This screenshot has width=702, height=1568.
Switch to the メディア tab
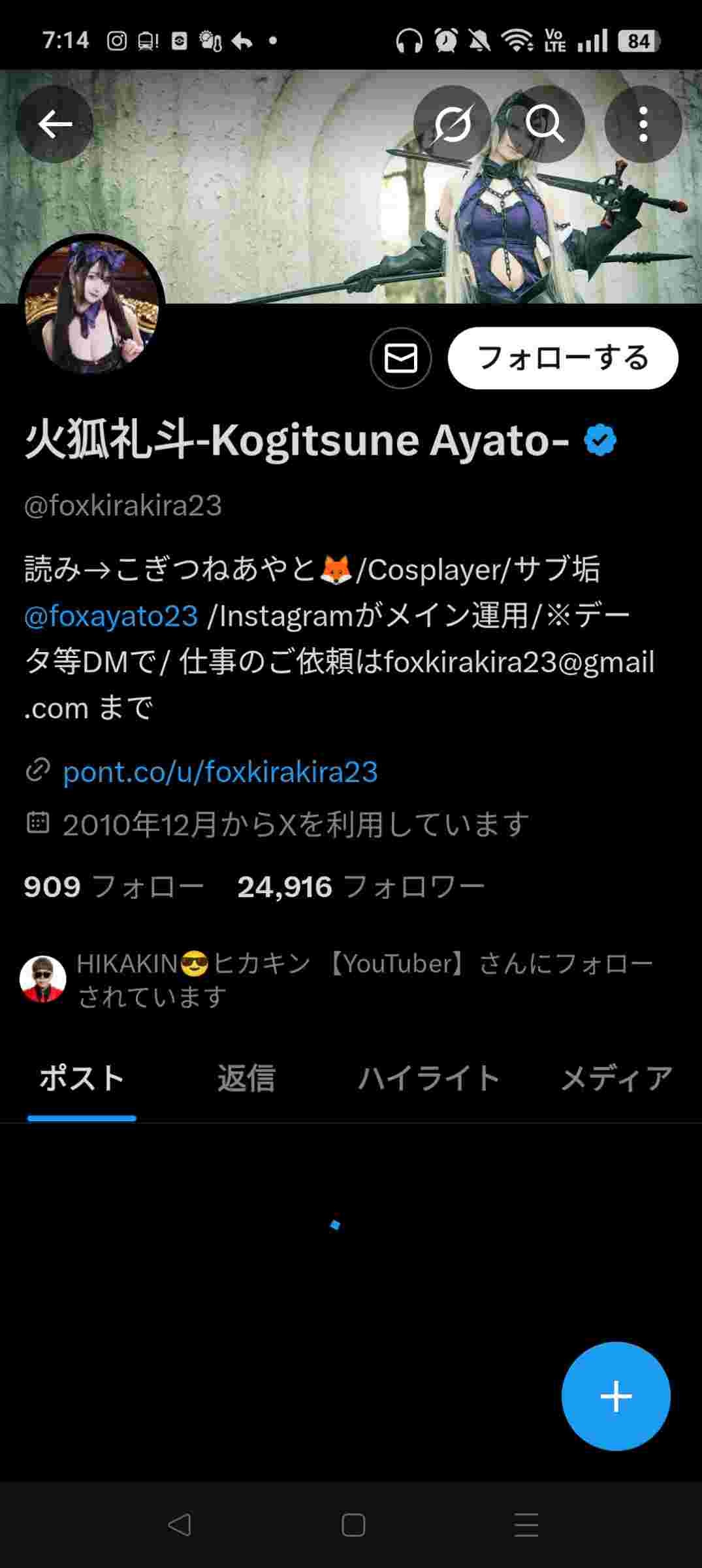coord(616,1078)
